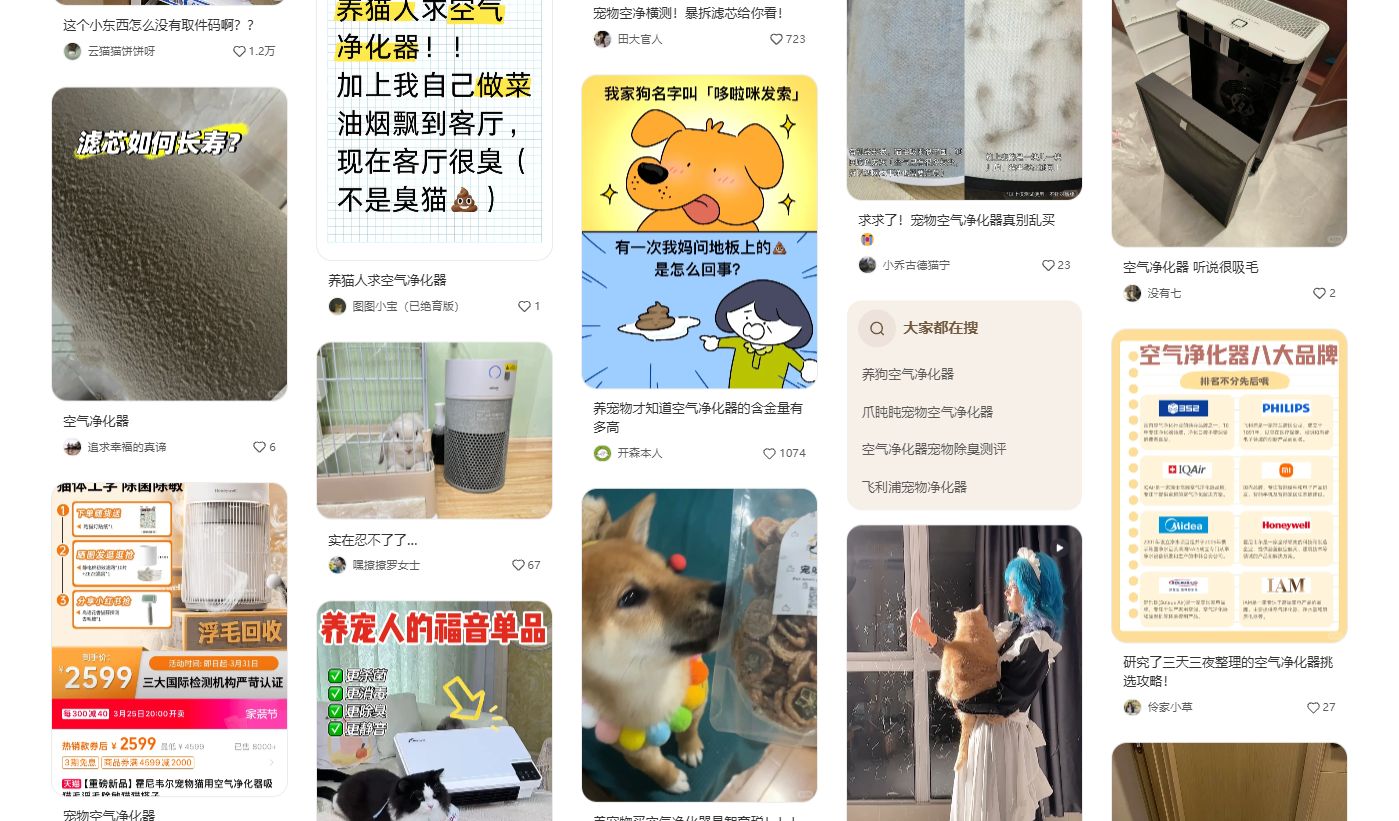Screen dimensions: 1399x821
Task: Open the rabbit cage post 实在忍不了了
Action: [434, 430]
